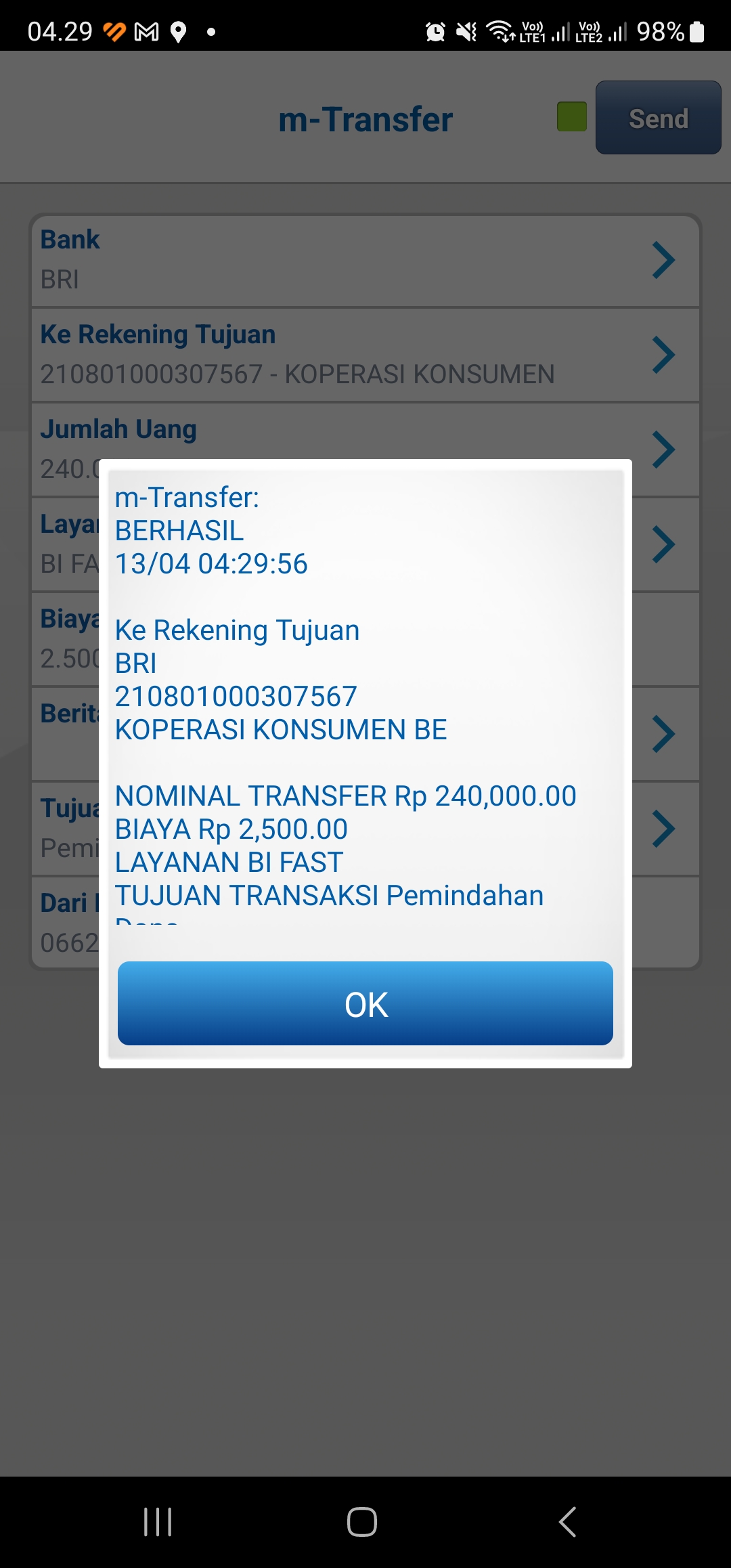Open the Ke Rekening Tujuan row

[x=365, y=355]
